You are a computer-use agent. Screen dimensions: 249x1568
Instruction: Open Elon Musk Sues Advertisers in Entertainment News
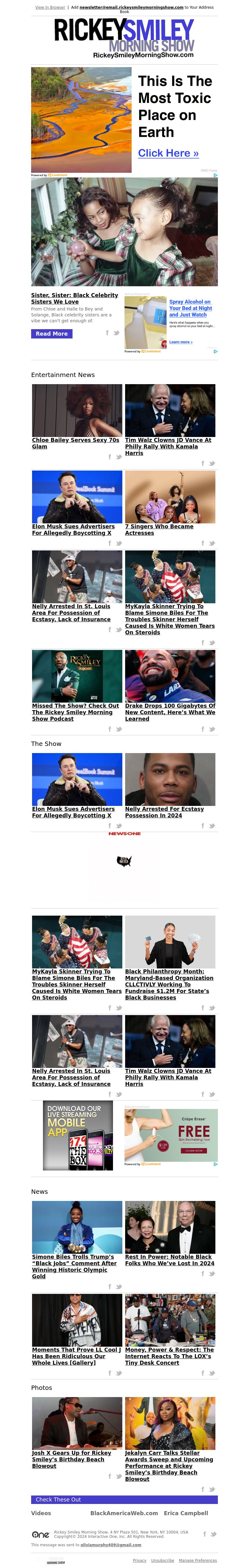73,530
